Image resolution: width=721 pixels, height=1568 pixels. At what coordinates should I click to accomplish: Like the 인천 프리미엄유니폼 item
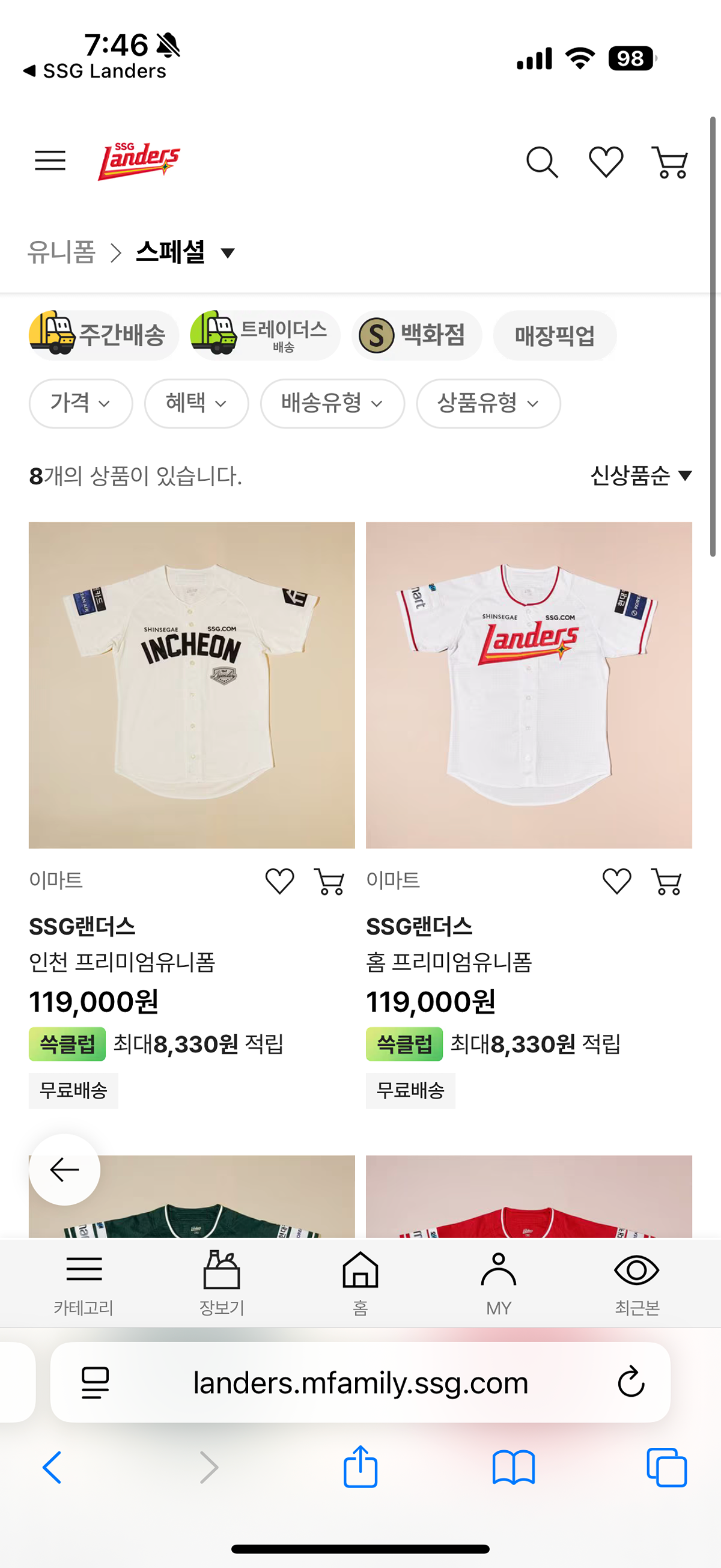click(280, 882)
